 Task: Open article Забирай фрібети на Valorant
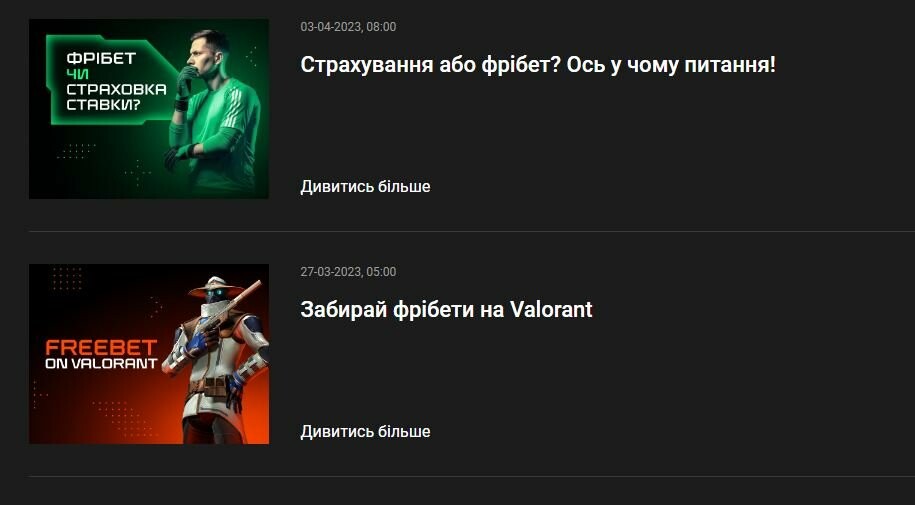(446, 310)
